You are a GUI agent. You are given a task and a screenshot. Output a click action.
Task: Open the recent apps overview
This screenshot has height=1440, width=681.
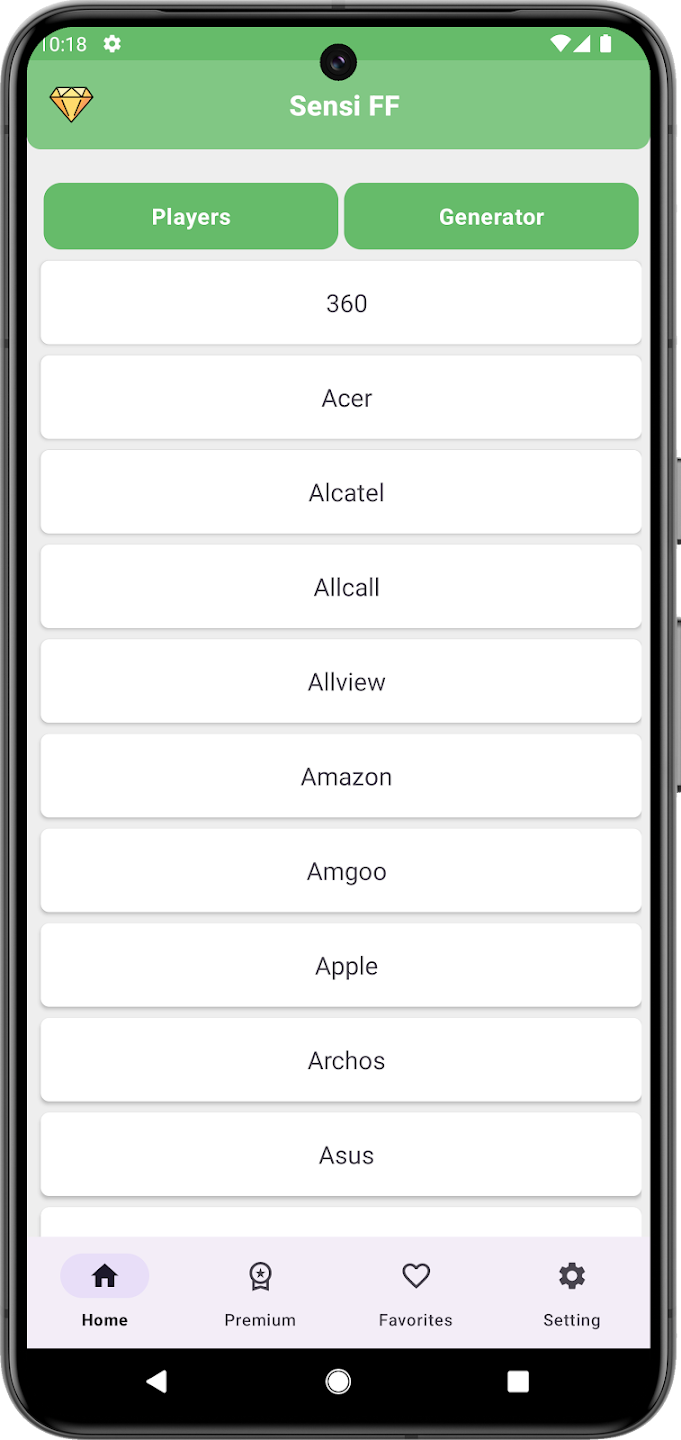(x=518, y=1381)
